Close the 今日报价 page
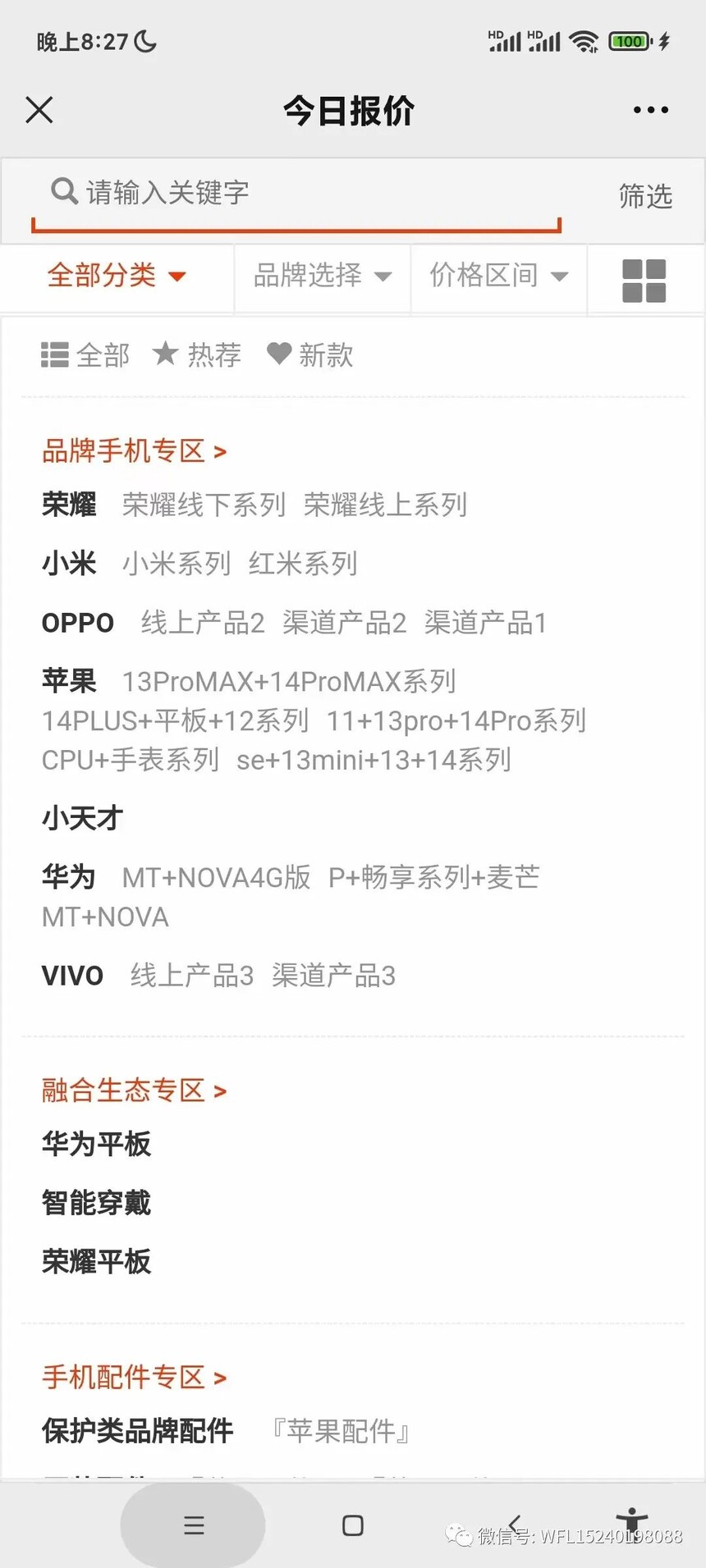The height and width of the screenshot is (1568, 706). [39, 110]
